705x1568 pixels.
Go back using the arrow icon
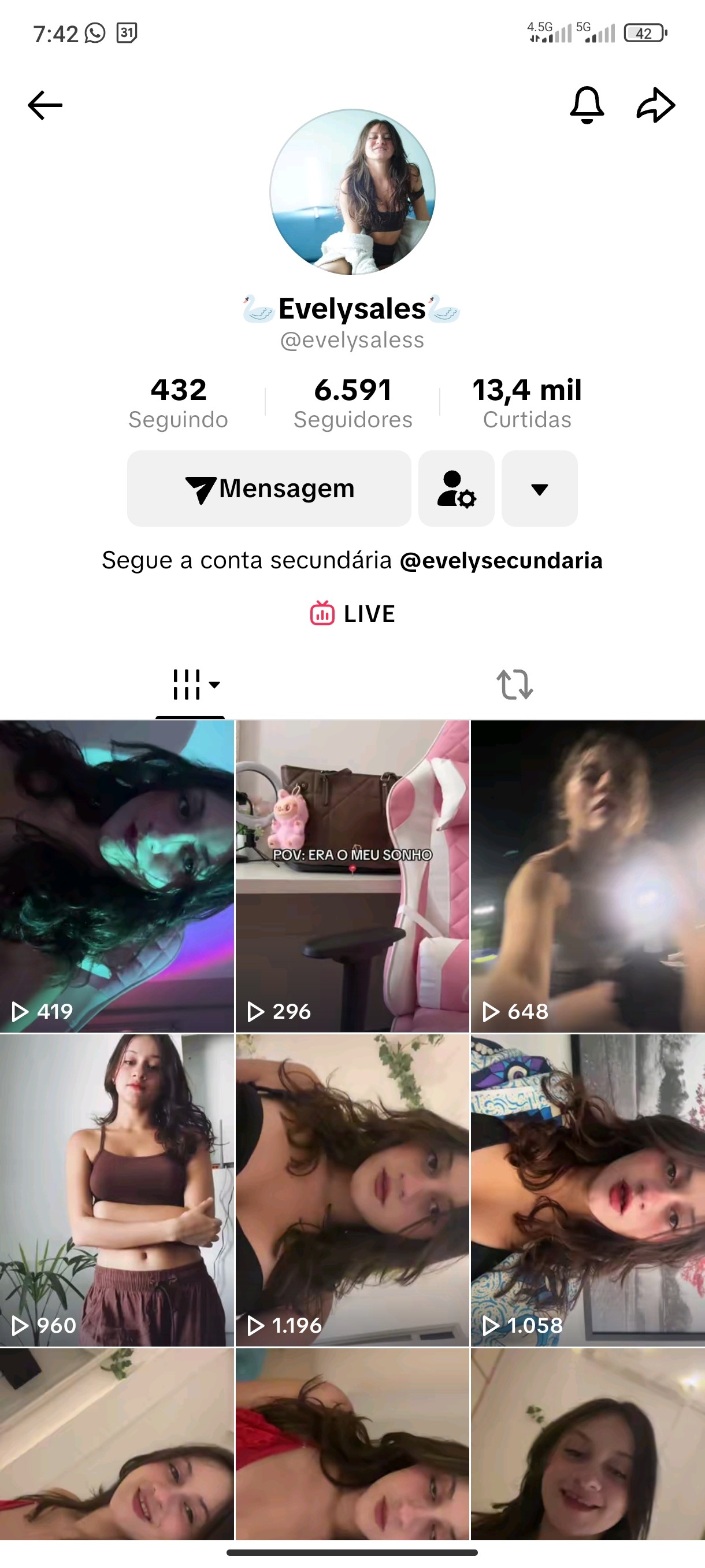45,105
